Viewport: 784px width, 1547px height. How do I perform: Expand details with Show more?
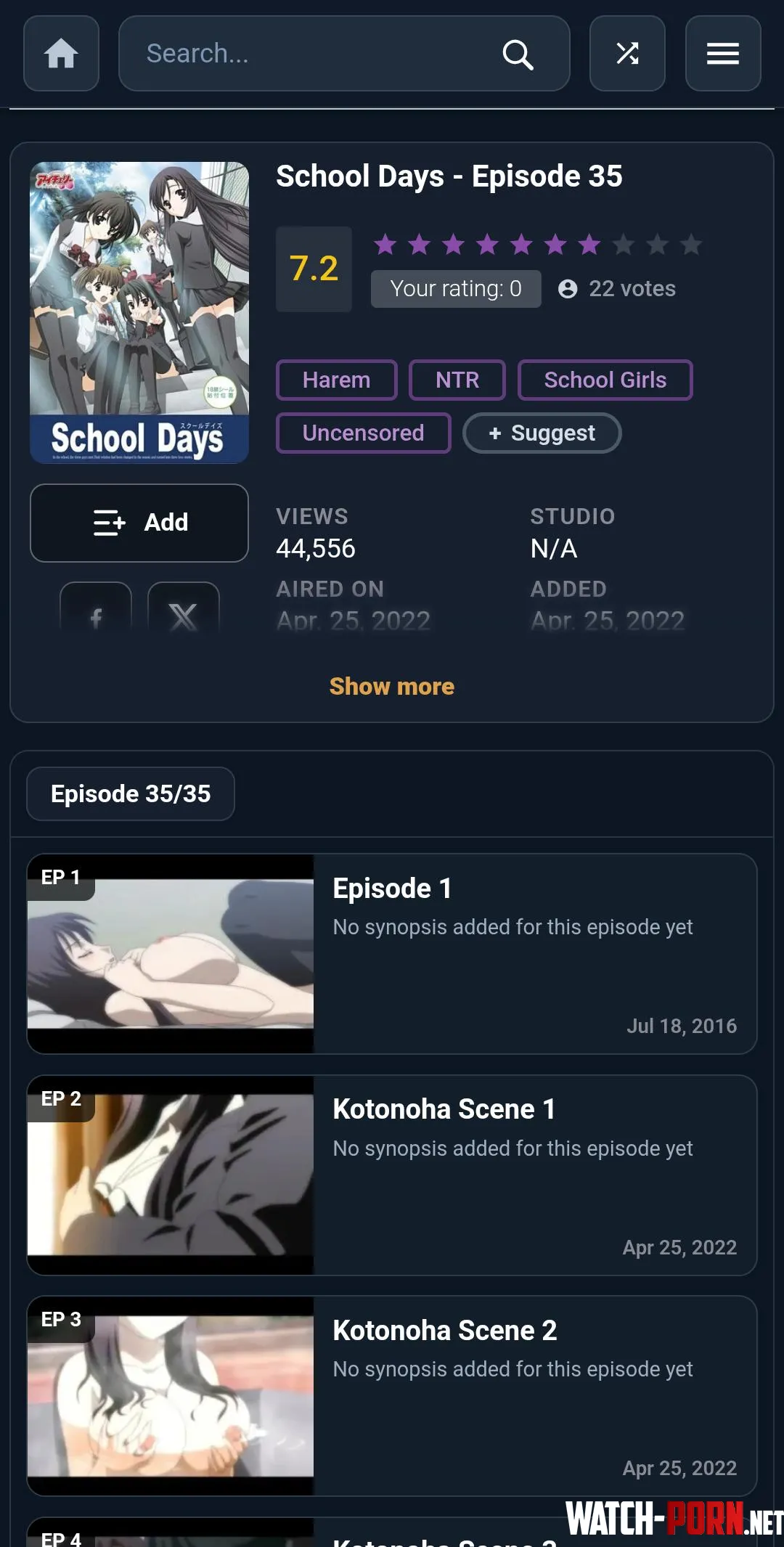[392, 686]
